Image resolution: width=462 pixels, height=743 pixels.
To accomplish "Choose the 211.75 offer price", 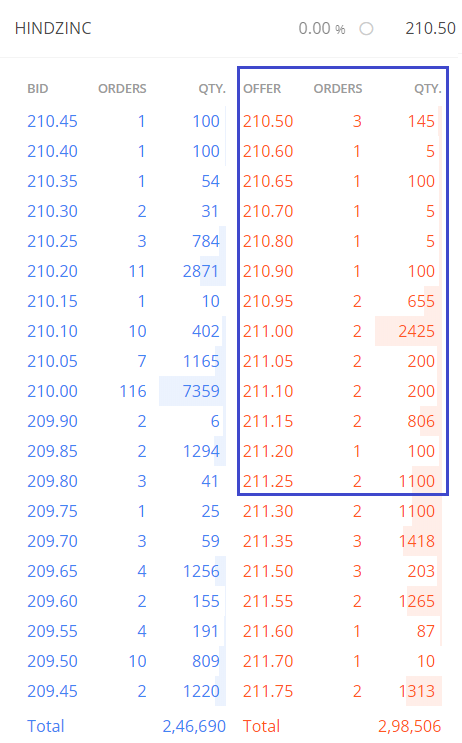I will click(x=268, y=691).
